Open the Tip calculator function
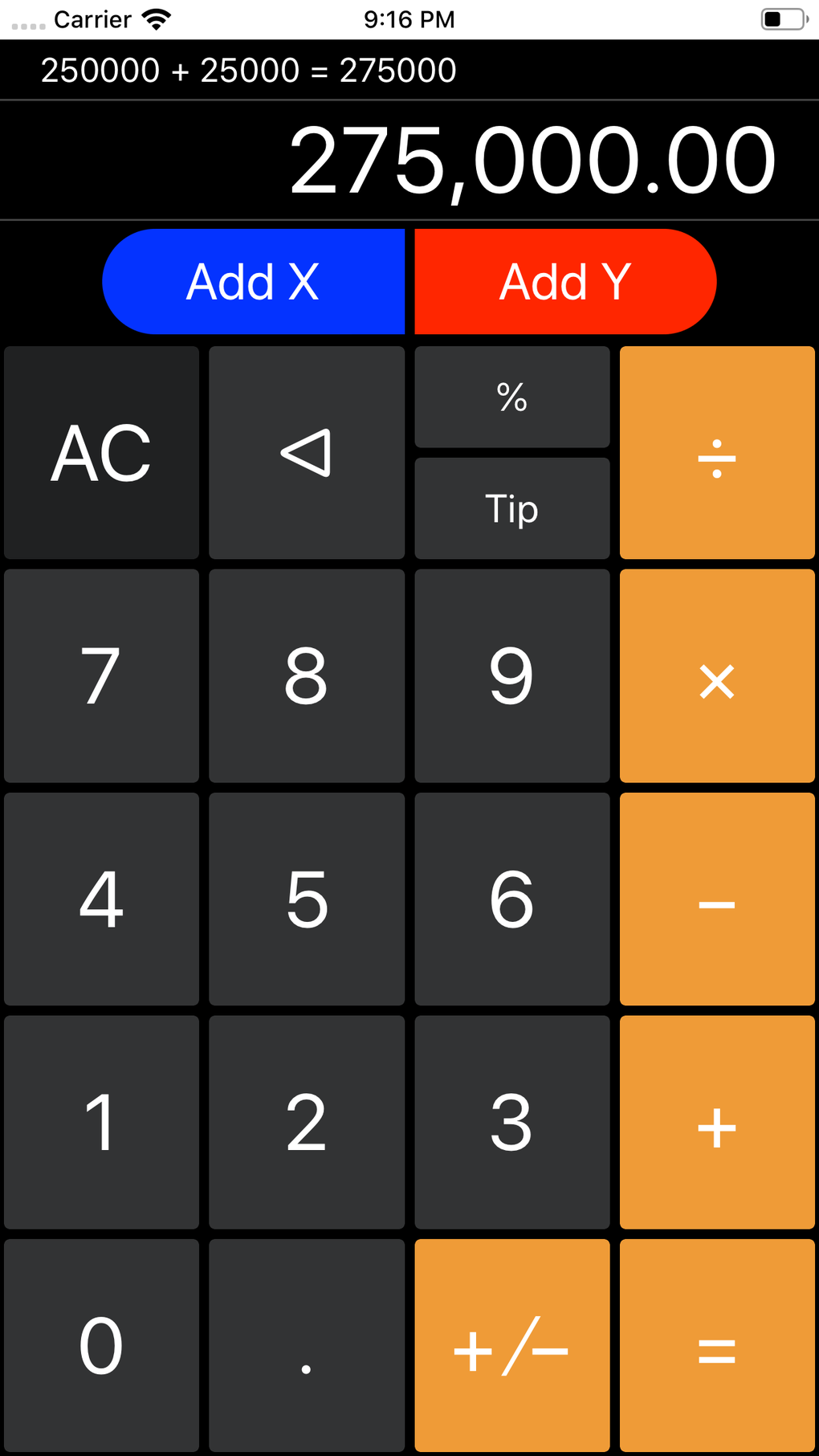This screenshot has height=1456, width=819. (x=511, y=508)
